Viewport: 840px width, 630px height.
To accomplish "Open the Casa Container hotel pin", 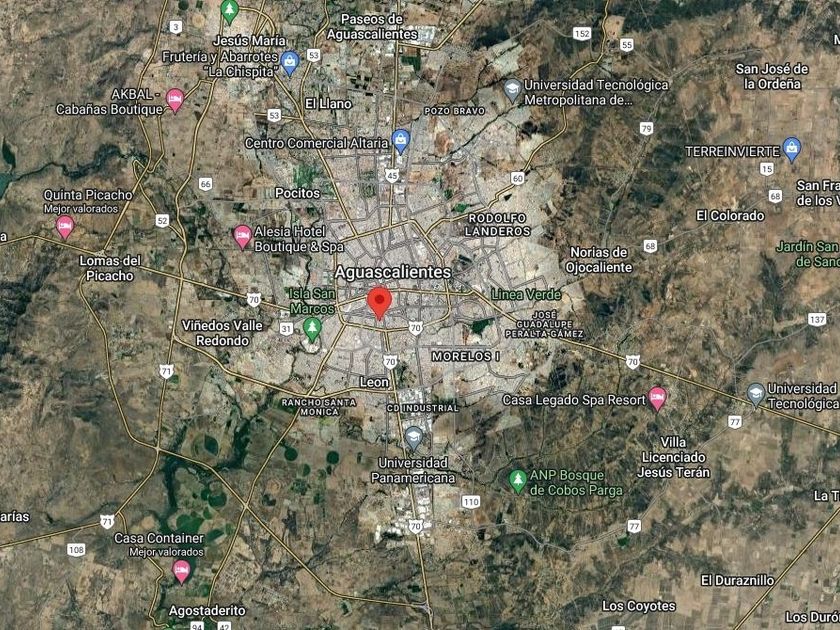I will (182, 572).
